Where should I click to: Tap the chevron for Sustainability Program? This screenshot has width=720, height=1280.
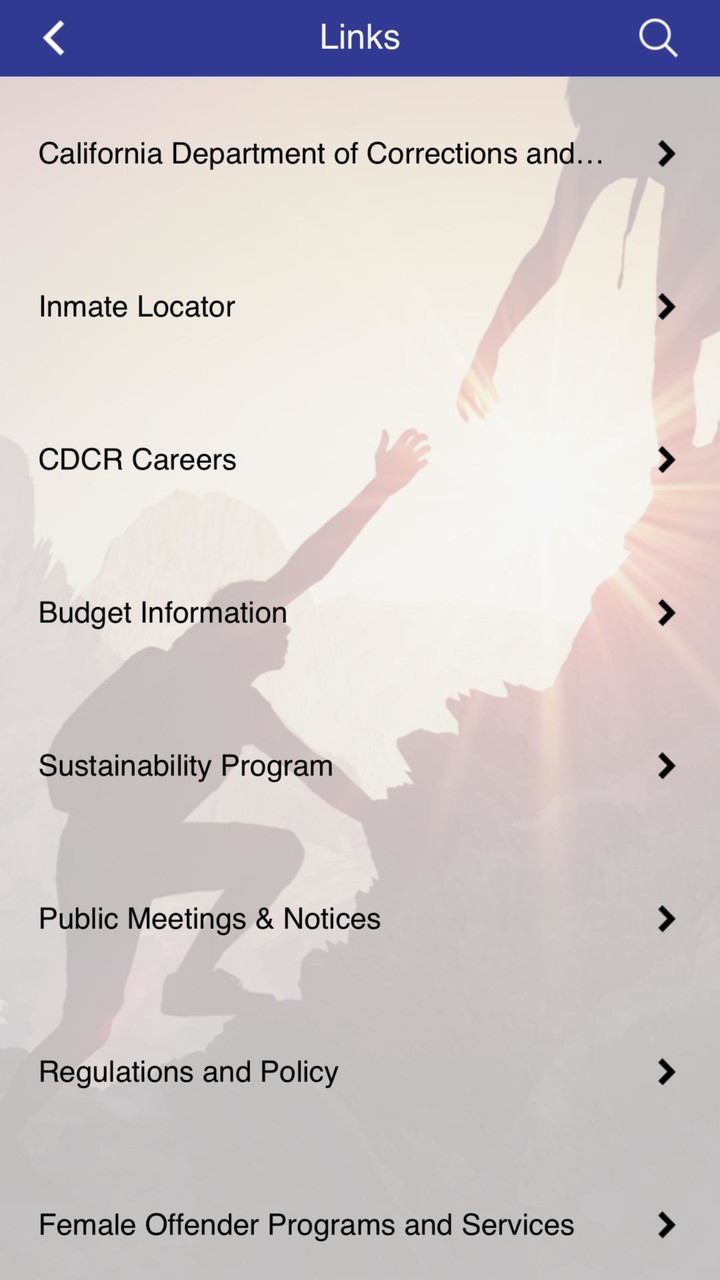coord(666,766)
